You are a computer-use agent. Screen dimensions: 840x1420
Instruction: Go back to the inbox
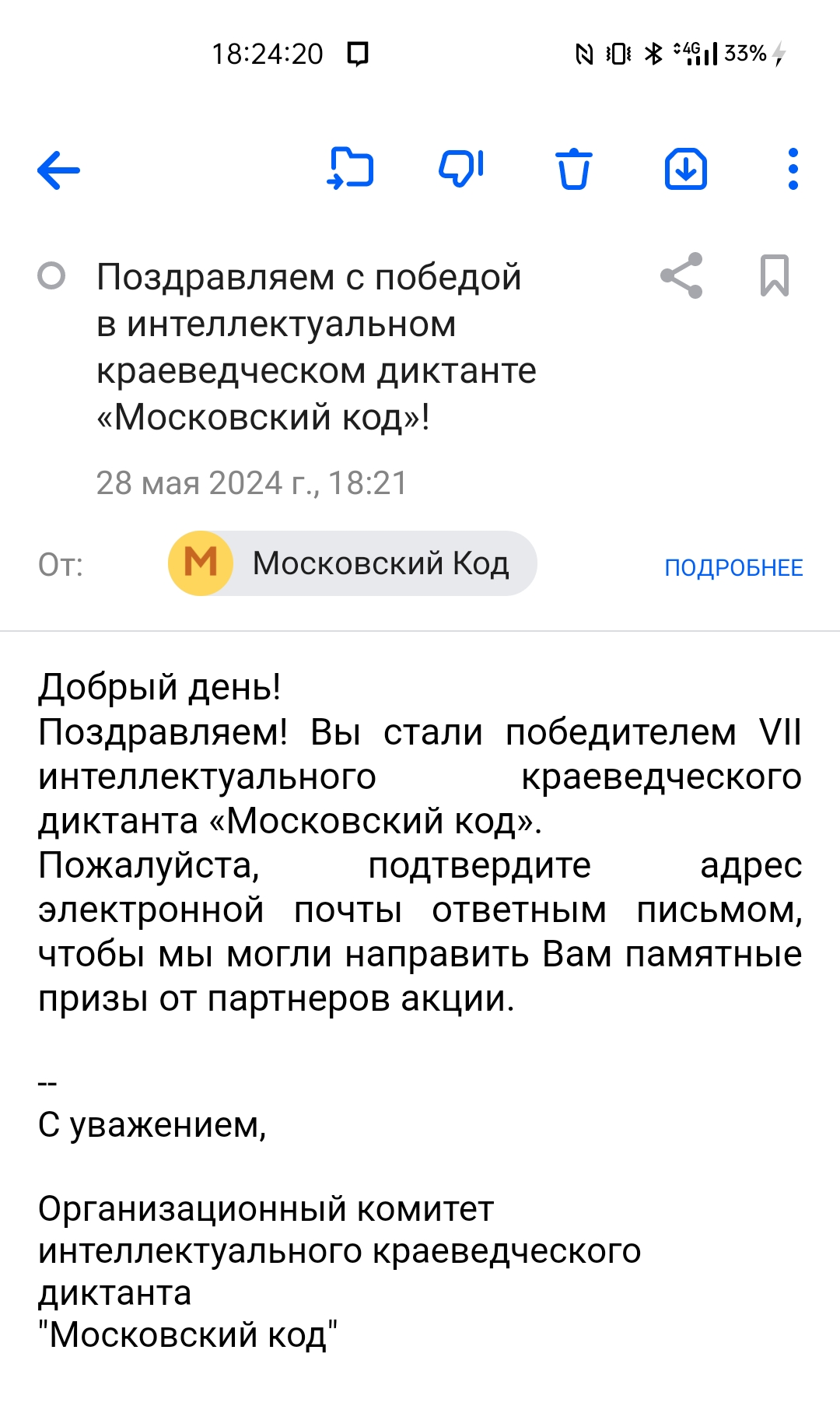58,170
